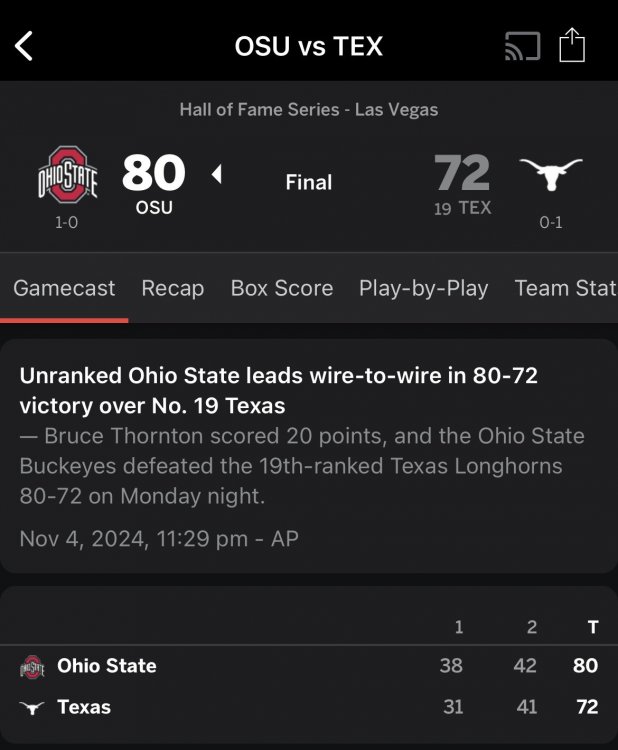Open the Ohio State wire-to-wire recap article
Screen dimensions: 618x750
click(x=278, y=390)
